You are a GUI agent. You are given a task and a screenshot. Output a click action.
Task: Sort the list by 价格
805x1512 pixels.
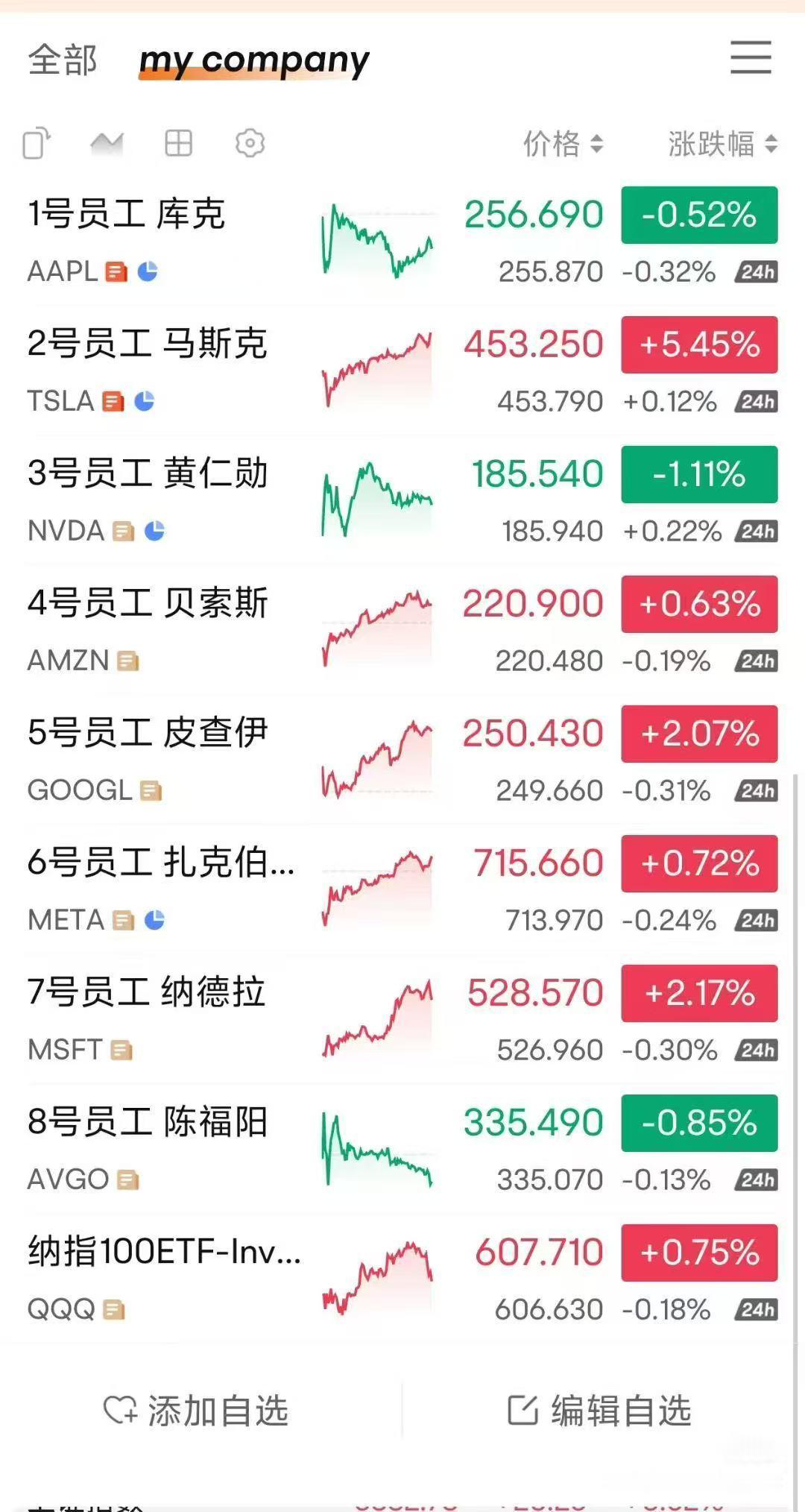[x=563, y=143]
